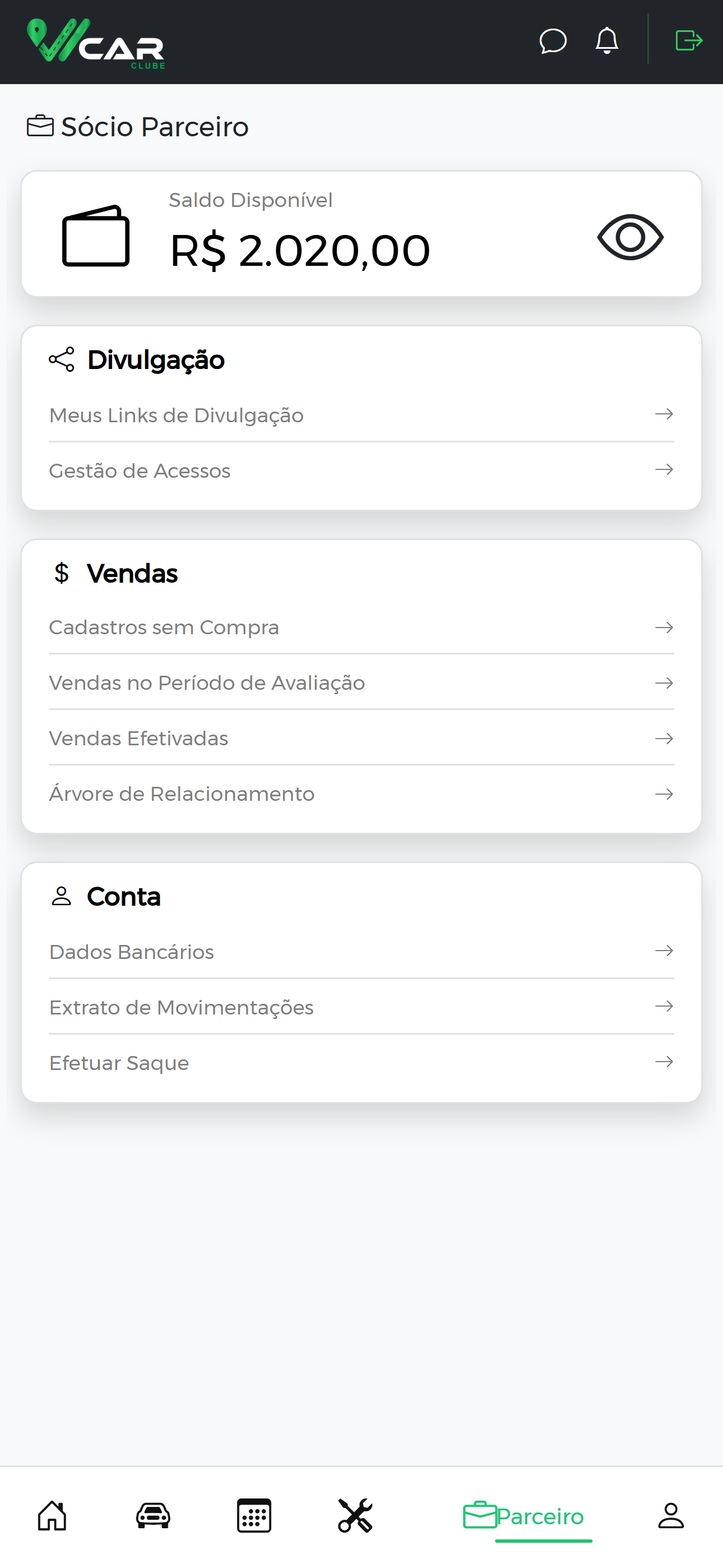The width and height of the screenshot is (723, 1568).
Task: Open the chat messages icon
Action: 554,41
